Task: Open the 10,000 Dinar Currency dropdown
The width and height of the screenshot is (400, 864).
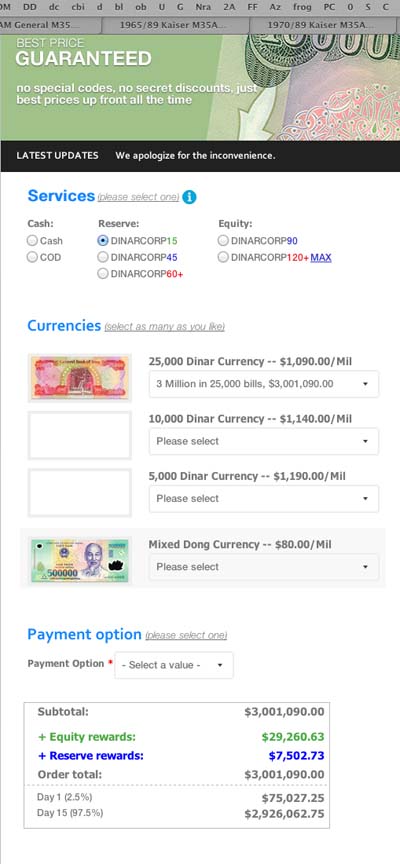Action: tap(263, 441)
